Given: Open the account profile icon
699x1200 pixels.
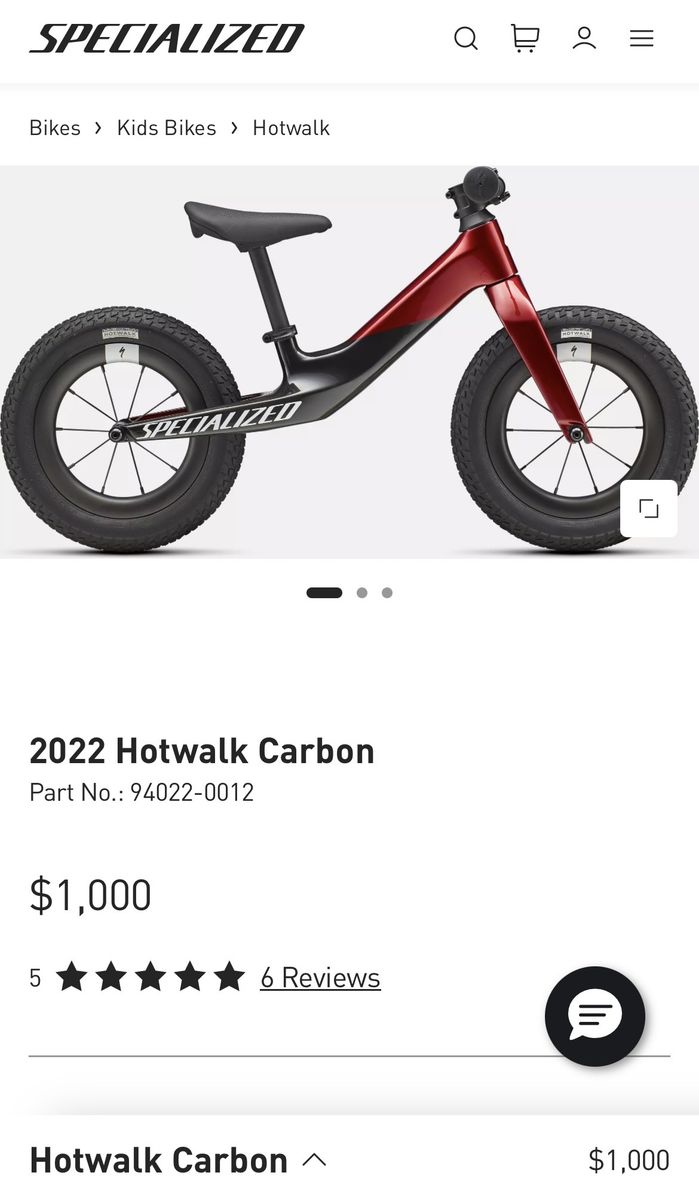Looking at the screenshot, I should point(584,39).
